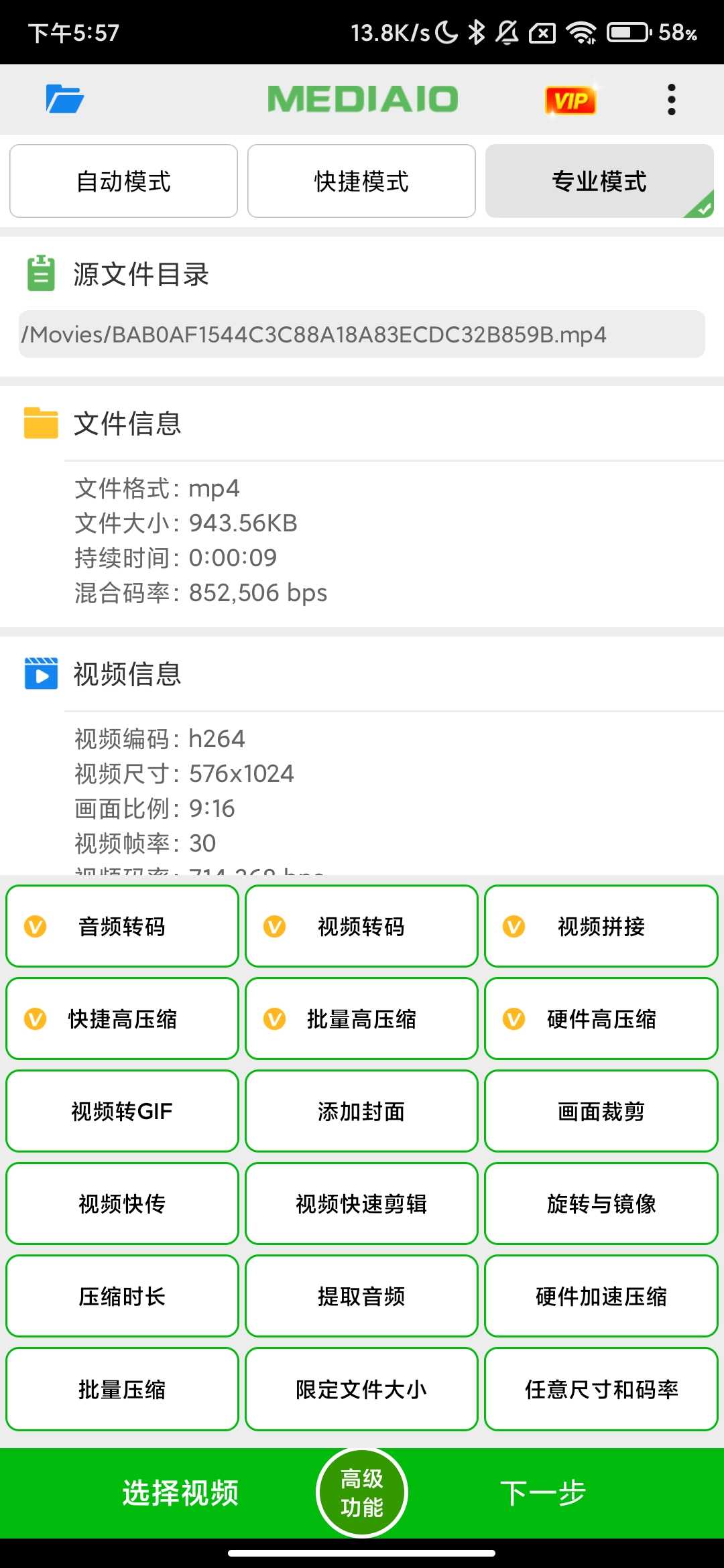Select the 音频转码 function
Viewport: 724px width, 1568px height.
point(121,927)
